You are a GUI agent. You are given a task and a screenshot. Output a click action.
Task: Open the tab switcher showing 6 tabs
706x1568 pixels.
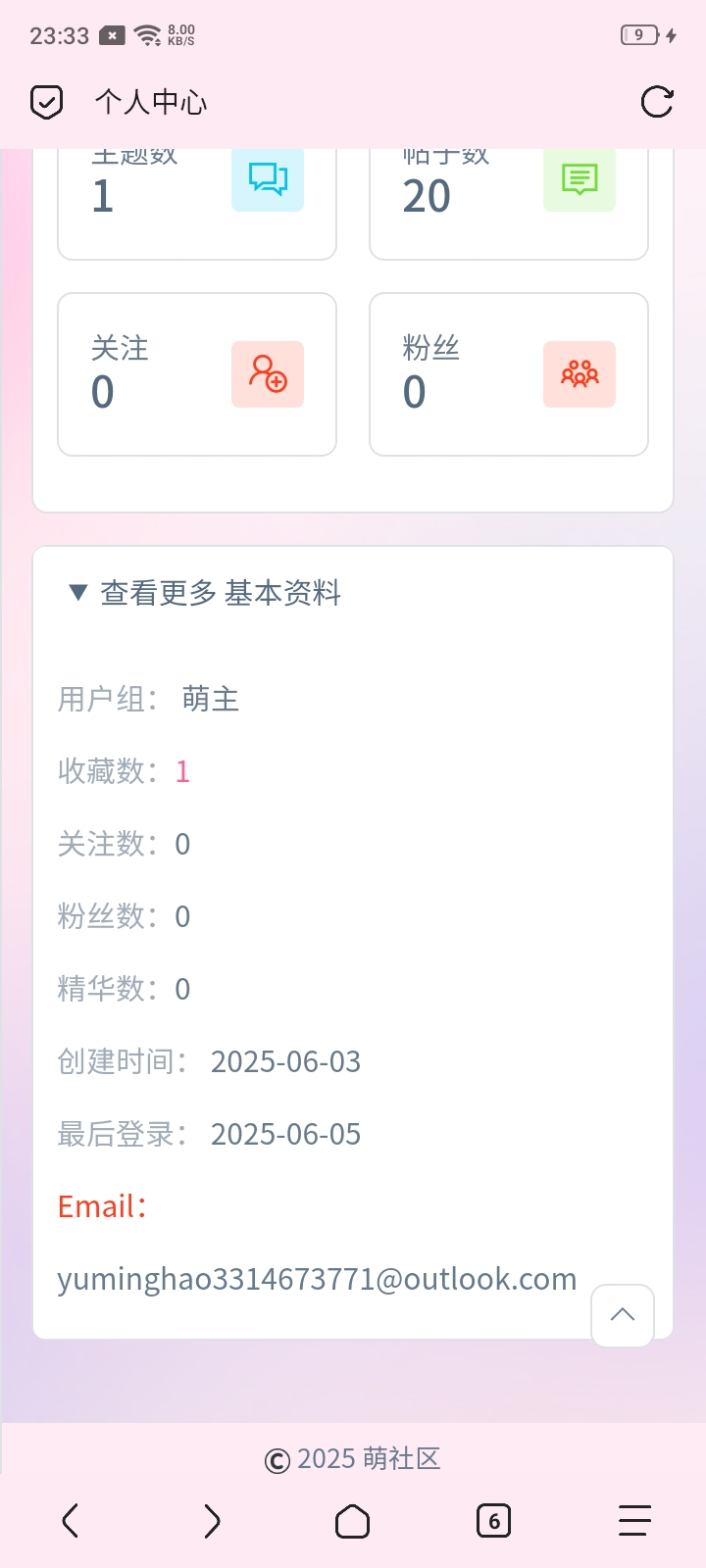point(493,1521)
